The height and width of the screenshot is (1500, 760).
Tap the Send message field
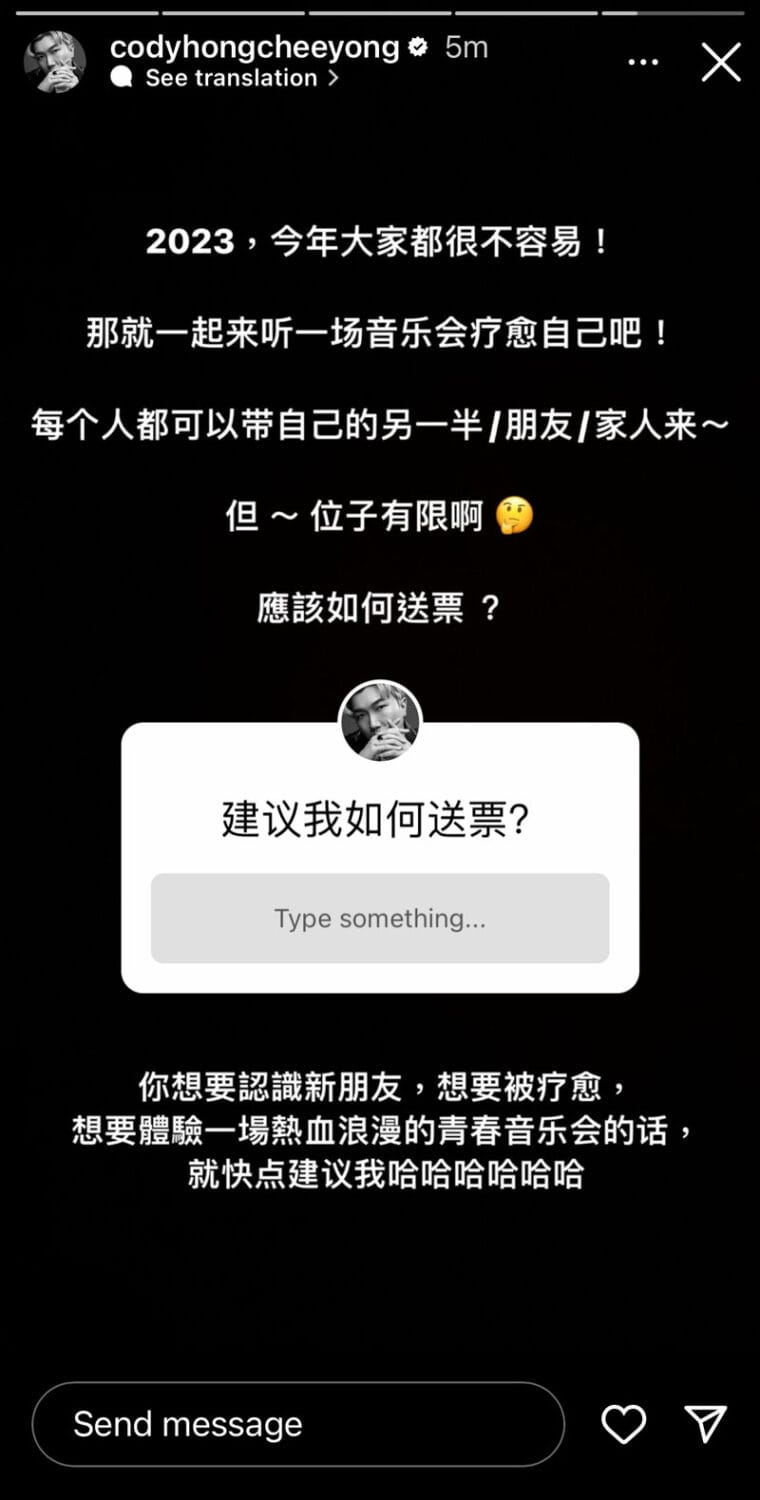298,1424
